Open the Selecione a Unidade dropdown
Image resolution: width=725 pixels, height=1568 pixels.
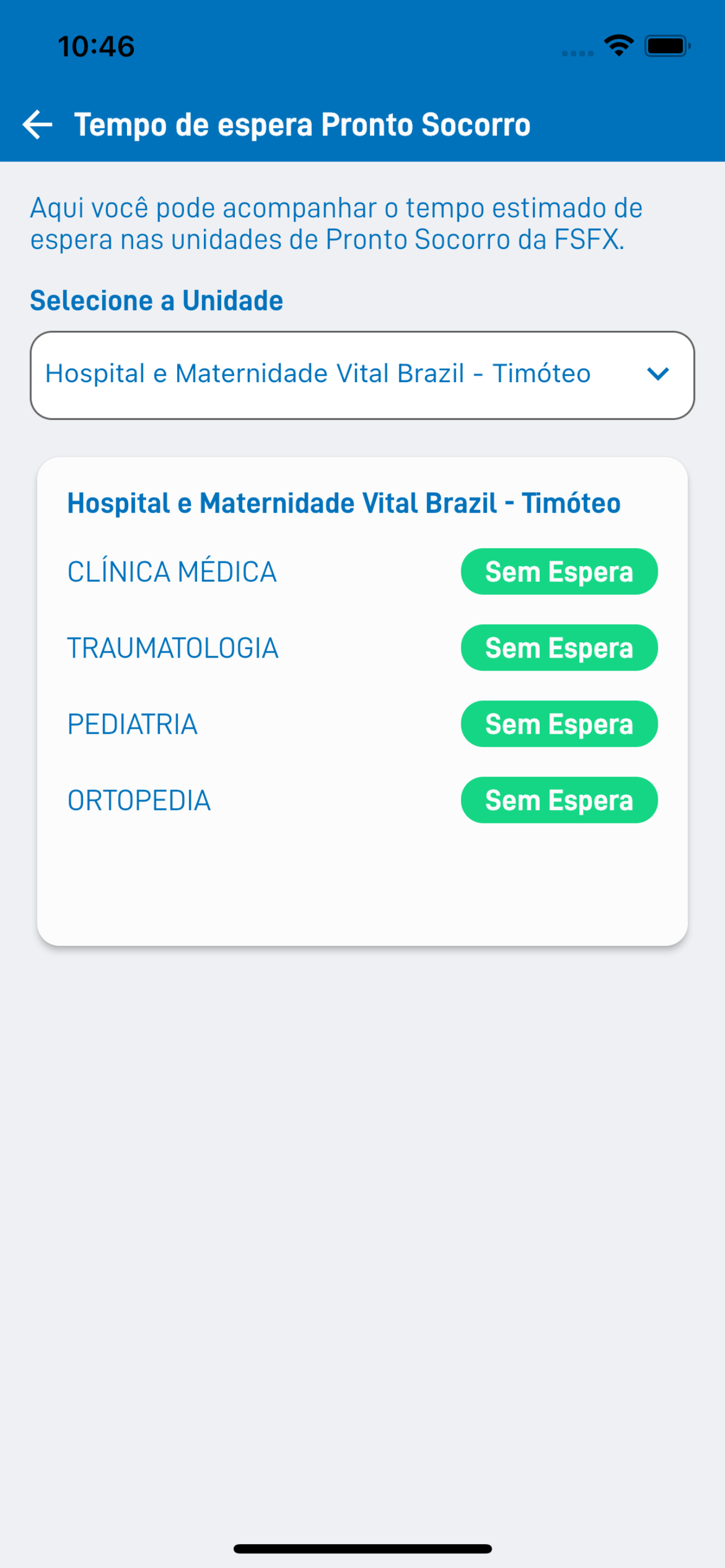(362, 375)
